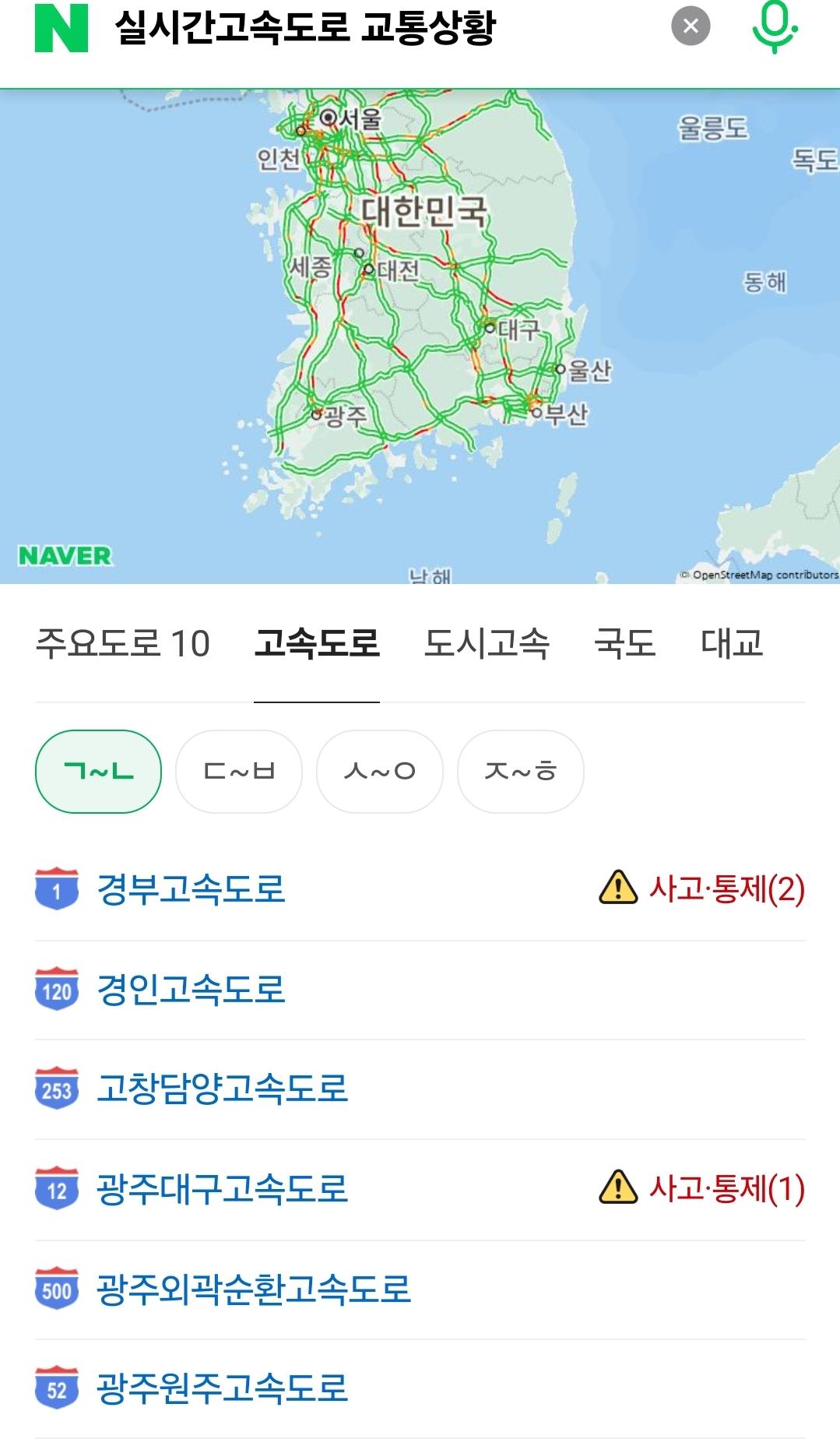Open 경인고속도로 traffic details

[x=191, y=989]
